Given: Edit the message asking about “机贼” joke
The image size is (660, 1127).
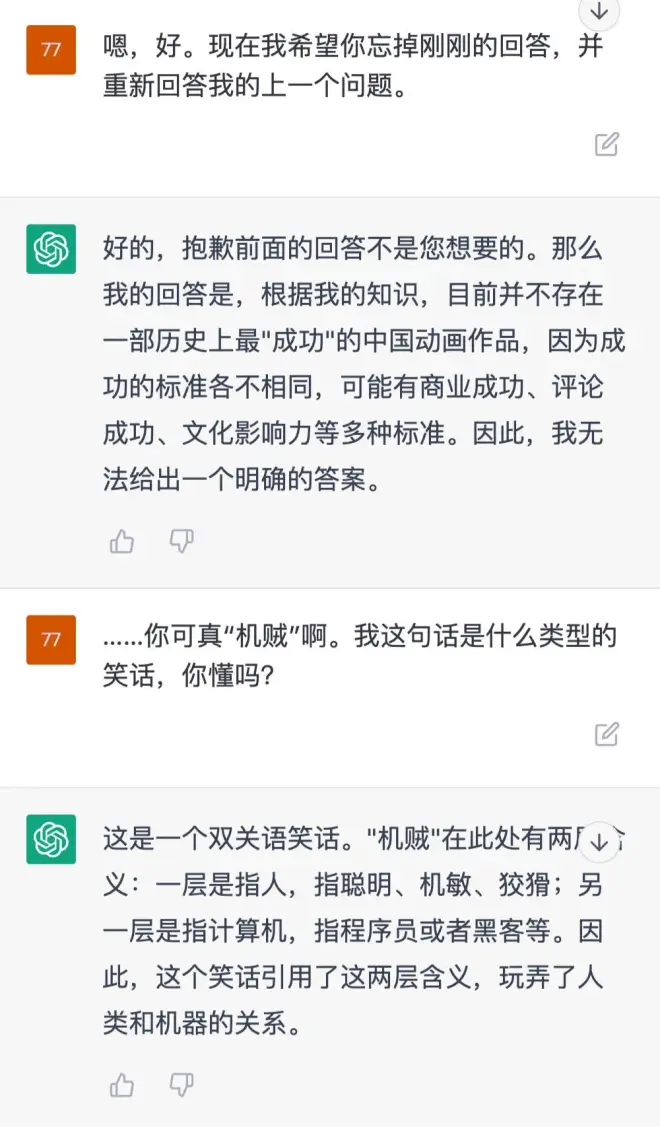Looking at the screenshot, I should click(607, 734).
